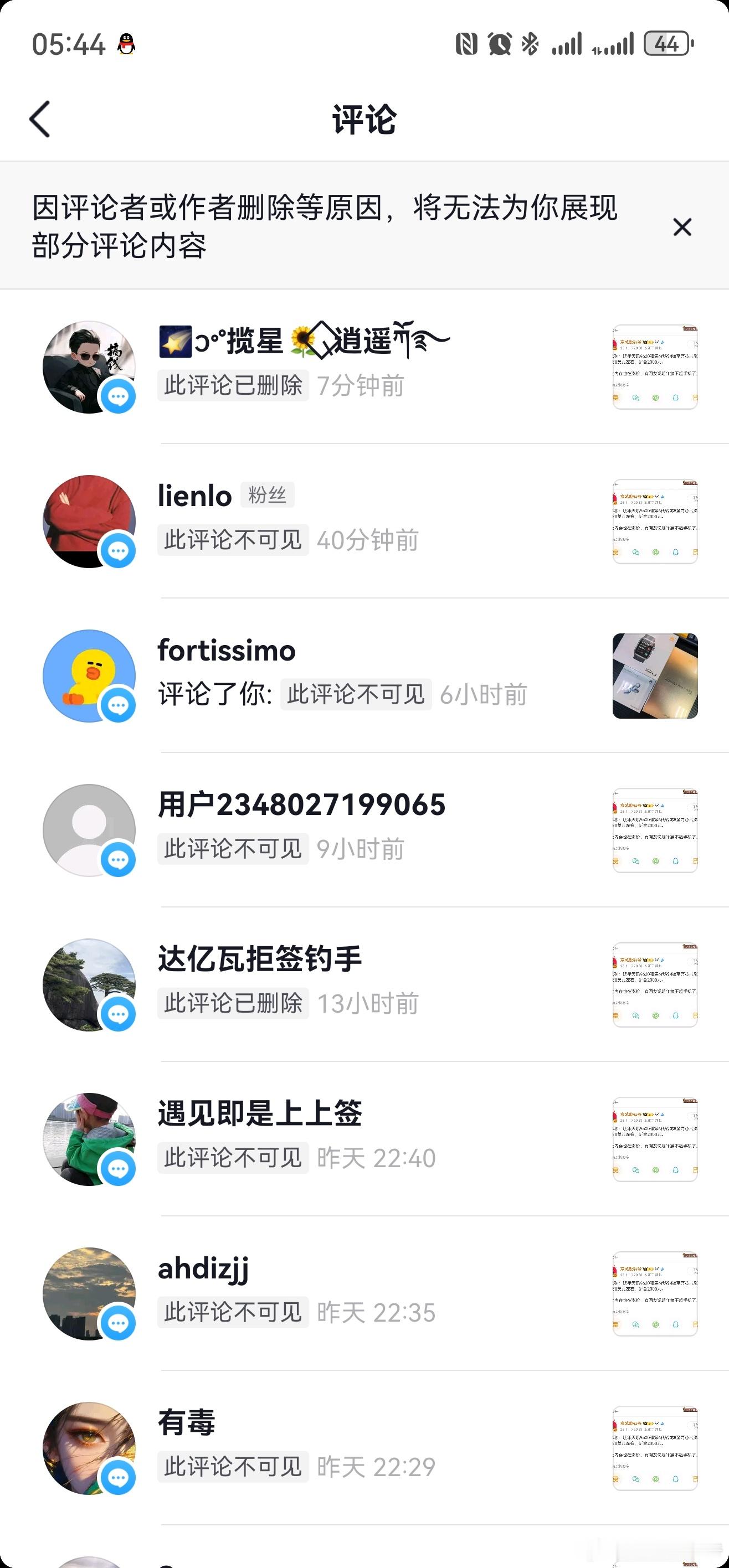The image size is (729, 1568).
Task: Tap the back arrow to leave 评论 page
Action: (40, 119)
